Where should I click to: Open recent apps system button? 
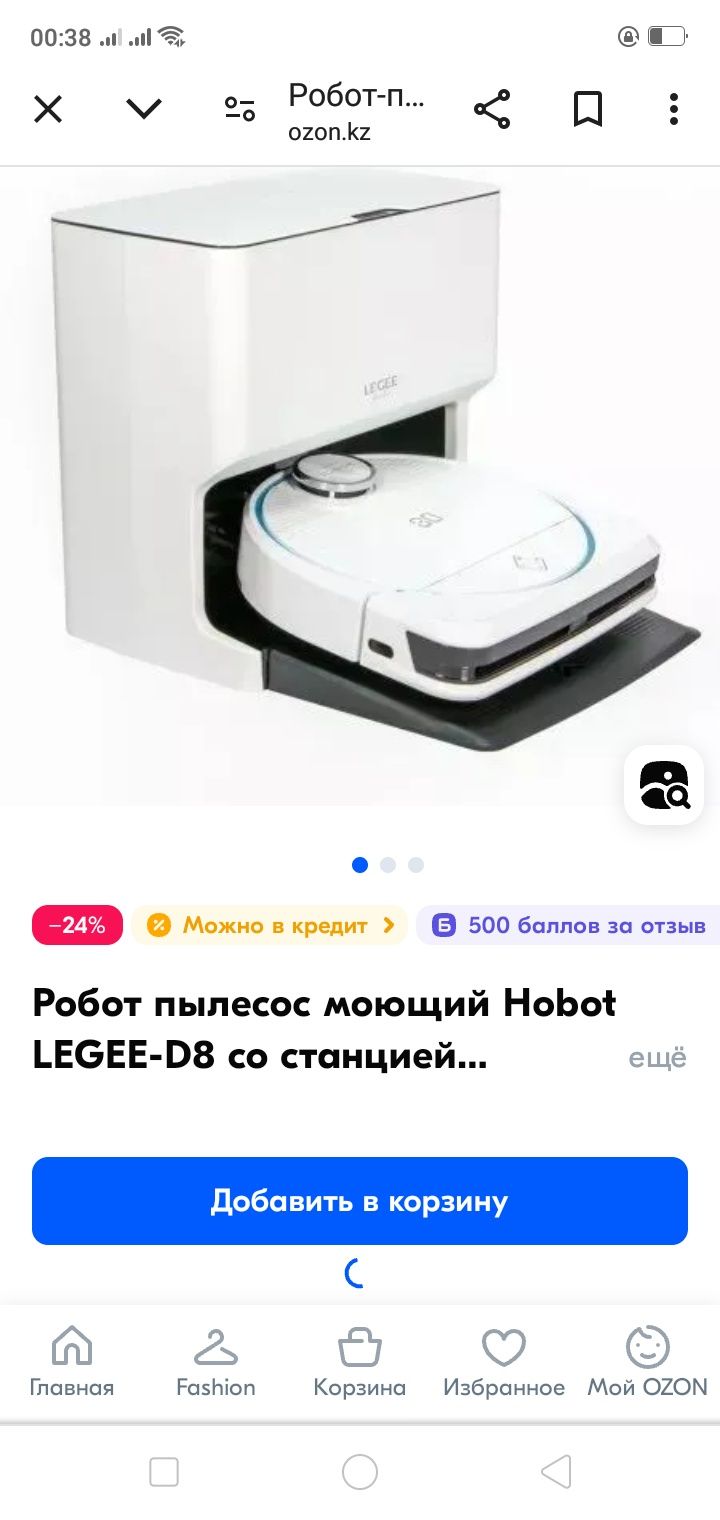(164, 1472)
